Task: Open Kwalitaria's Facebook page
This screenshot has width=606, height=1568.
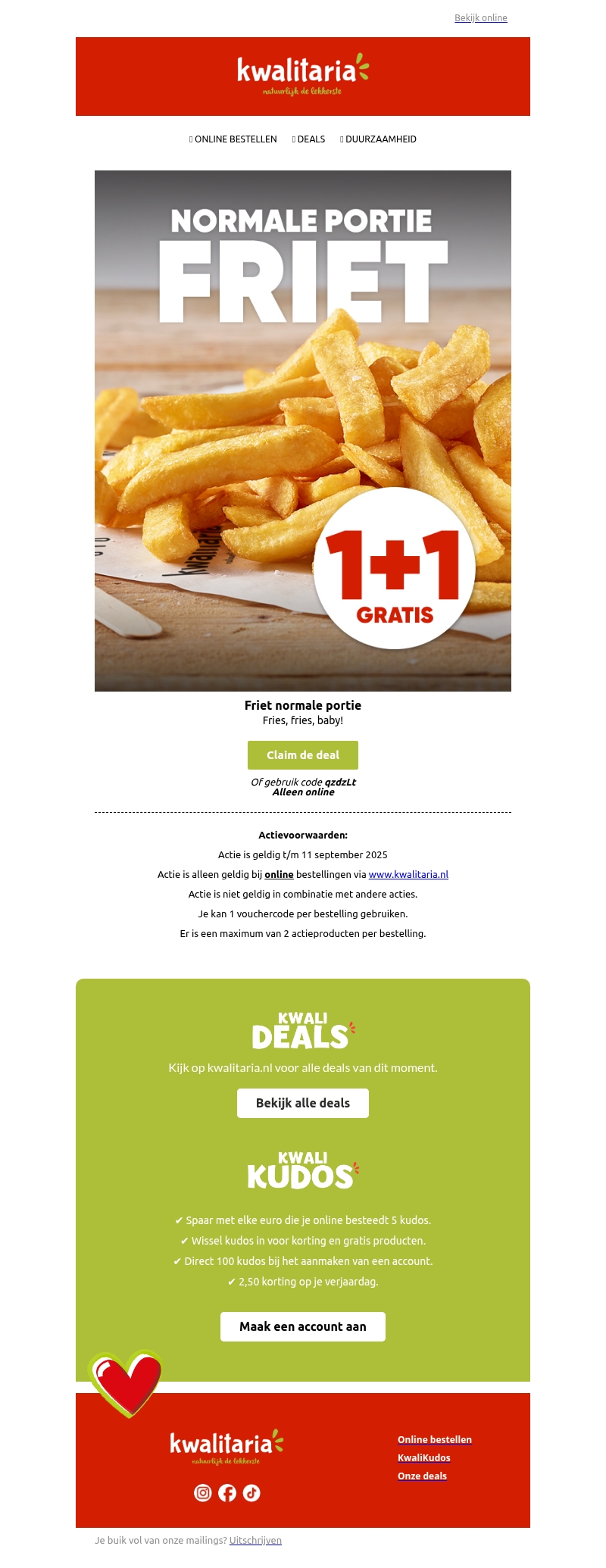Action: (227, 1492)
